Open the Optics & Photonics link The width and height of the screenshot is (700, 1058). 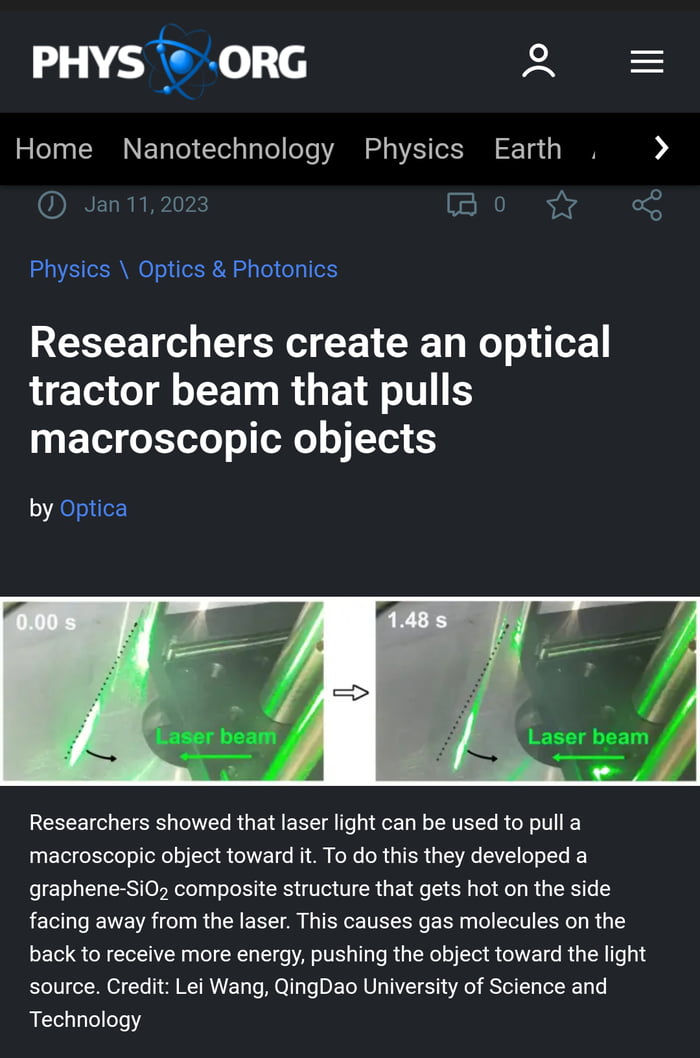point(238,269)
